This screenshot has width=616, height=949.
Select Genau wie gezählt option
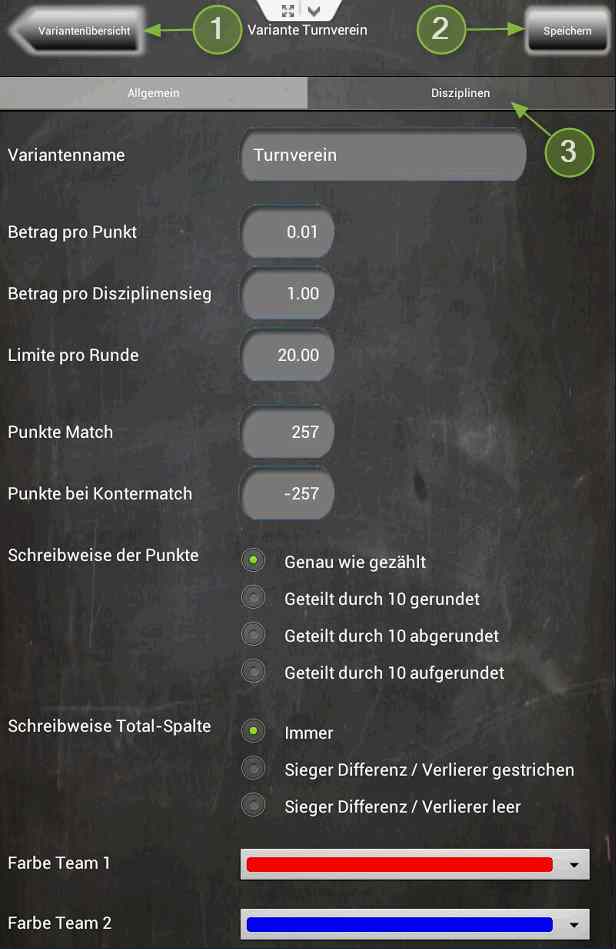(254, 561)
